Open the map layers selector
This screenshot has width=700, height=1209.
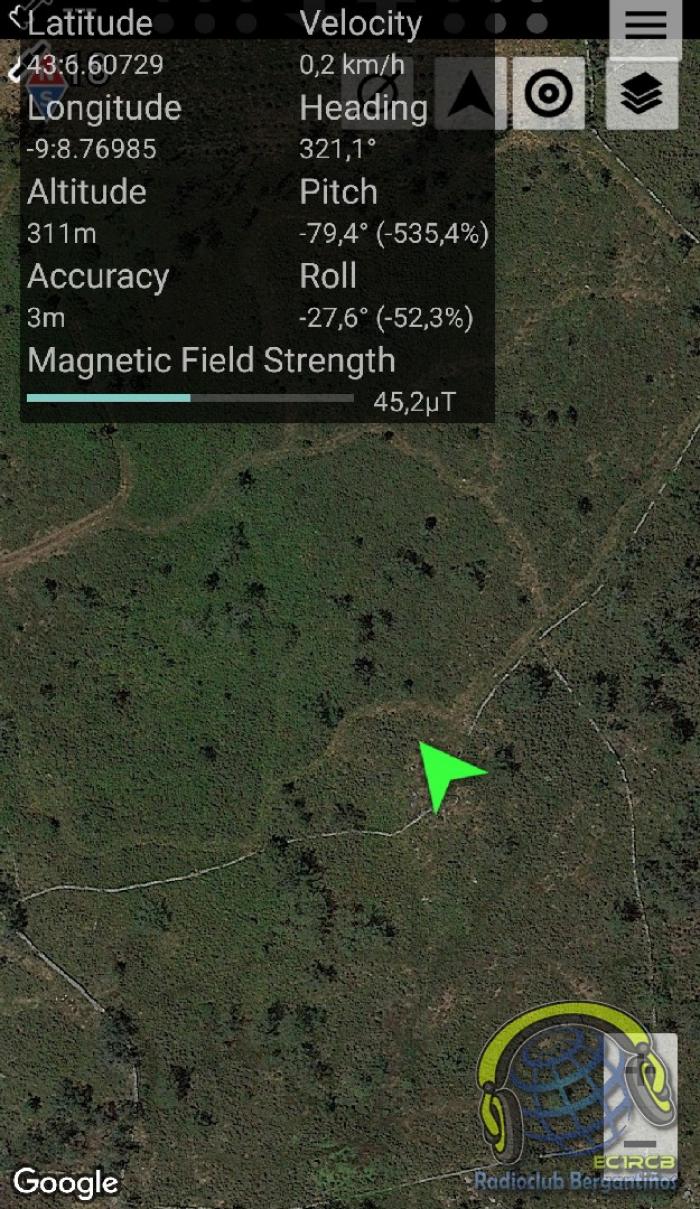point(641,94)
